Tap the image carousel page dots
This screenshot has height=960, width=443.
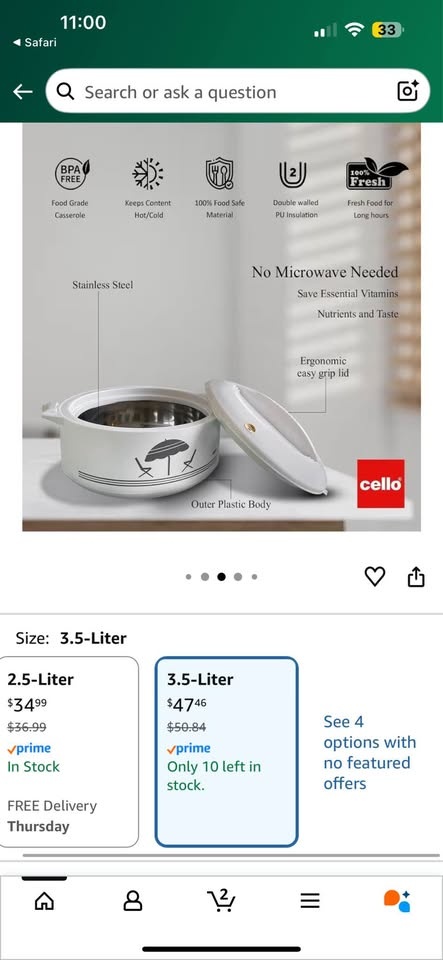click(222, 576)
